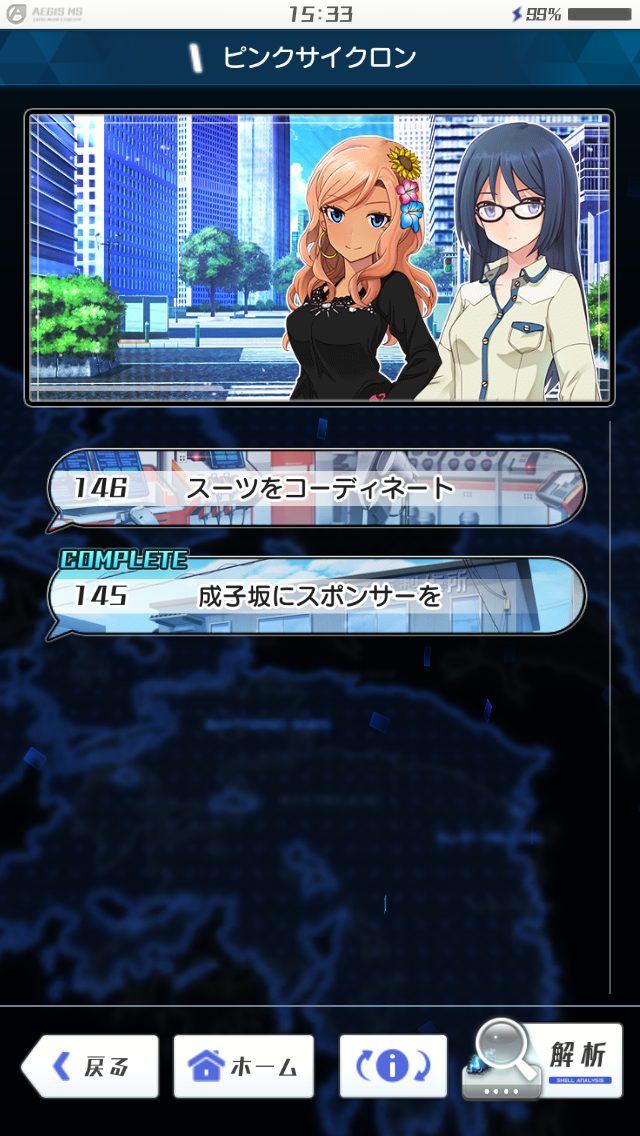This screenshot has height=1136, width=640.
Task: Return to home via ホーム button
Action: pos(244,1066)
